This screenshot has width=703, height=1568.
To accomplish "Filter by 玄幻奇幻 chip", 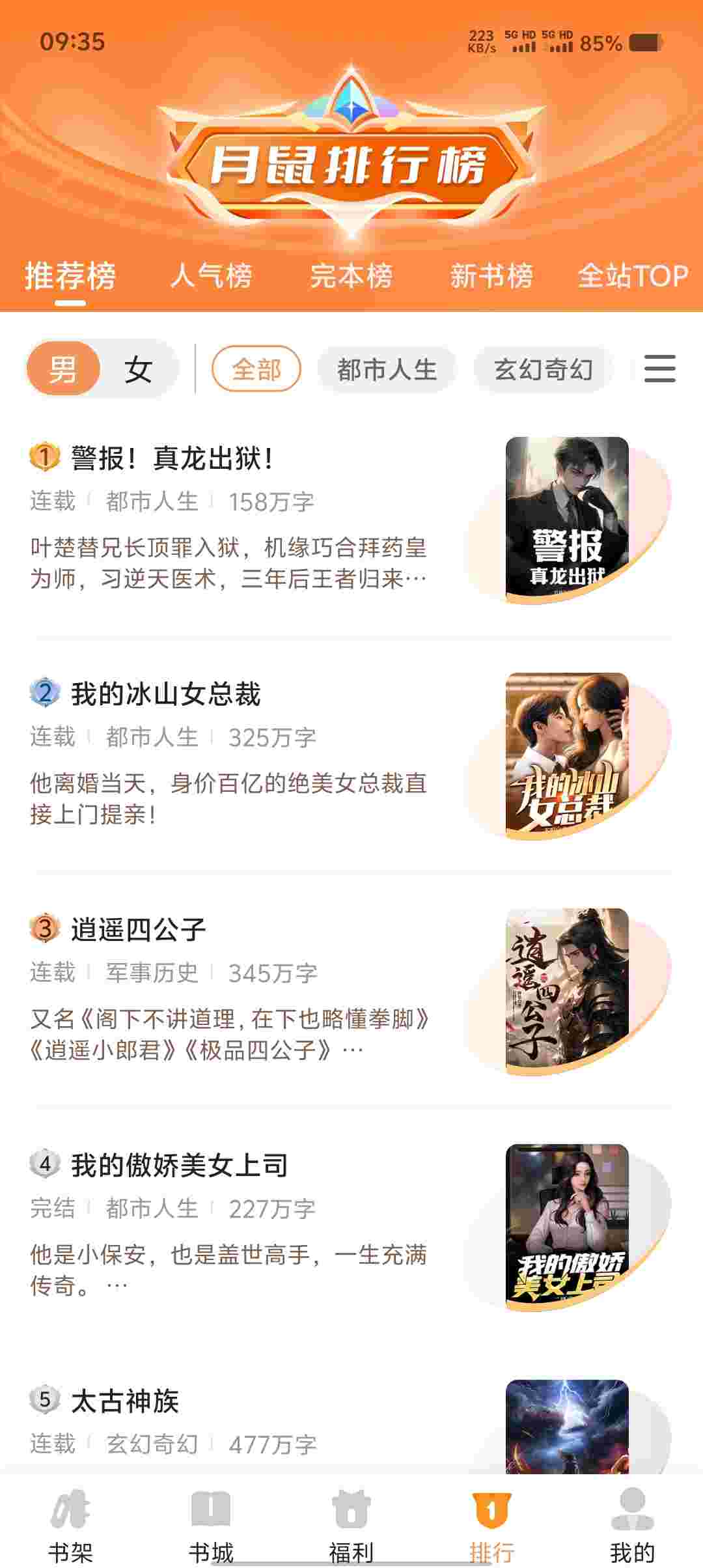I will click(x=543, y=369).
